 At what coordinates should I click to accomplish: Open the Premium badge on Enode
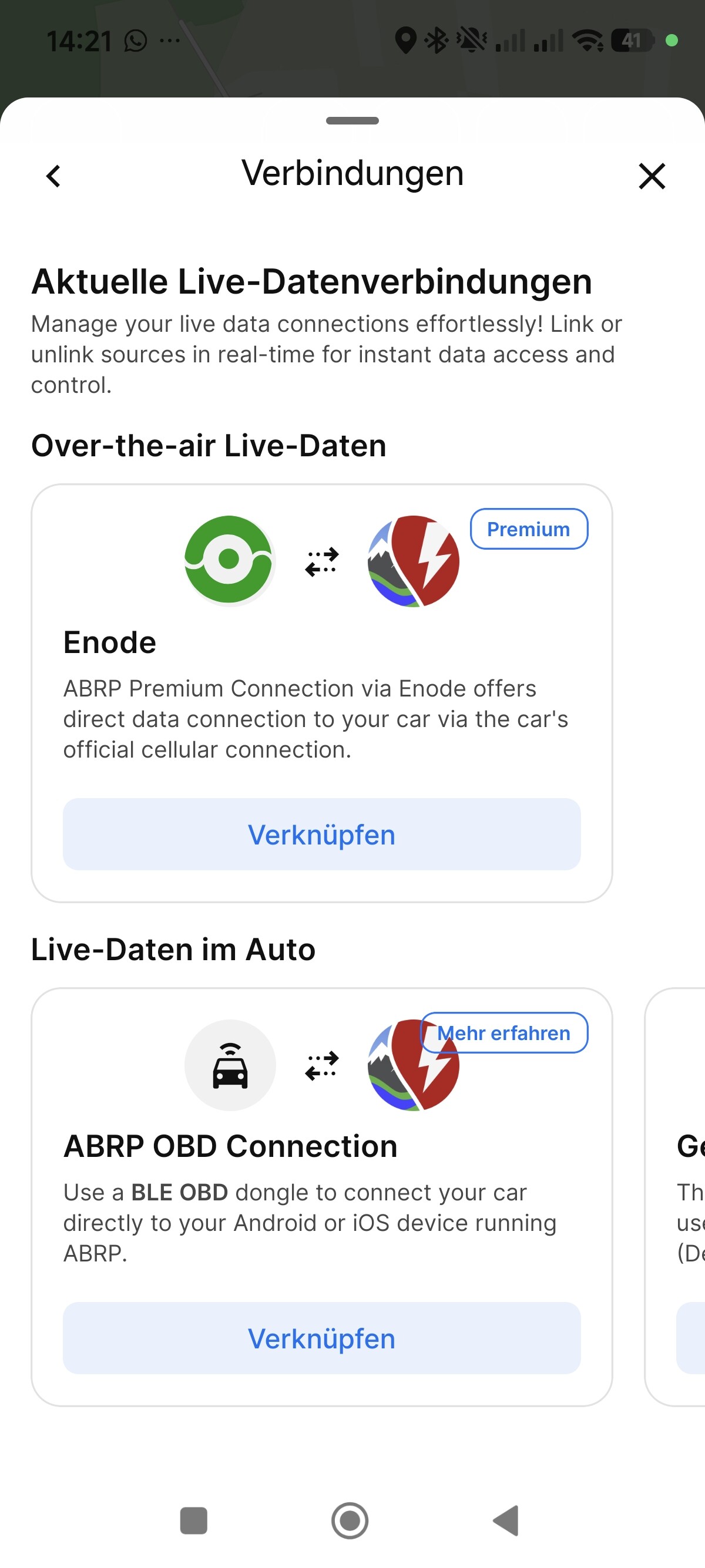click(x=528, y=529)
